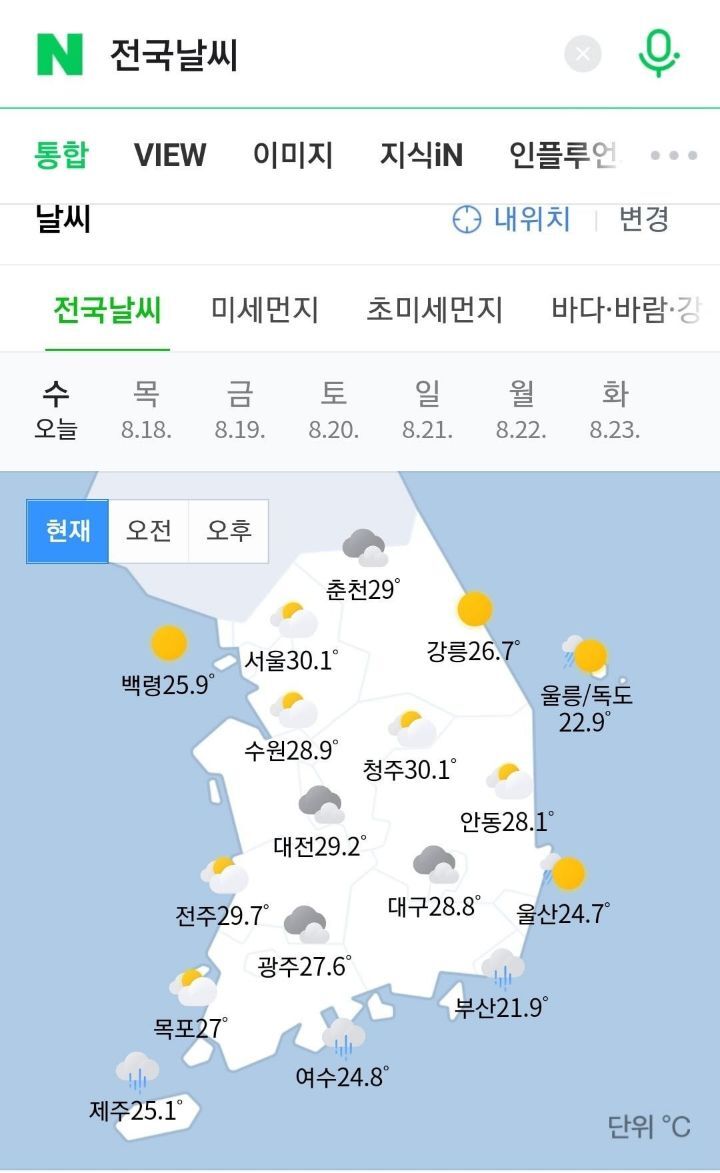Screen dimensions: 720x1173
Task: Start voice search with the microphone
Action: tap(659, 54)
